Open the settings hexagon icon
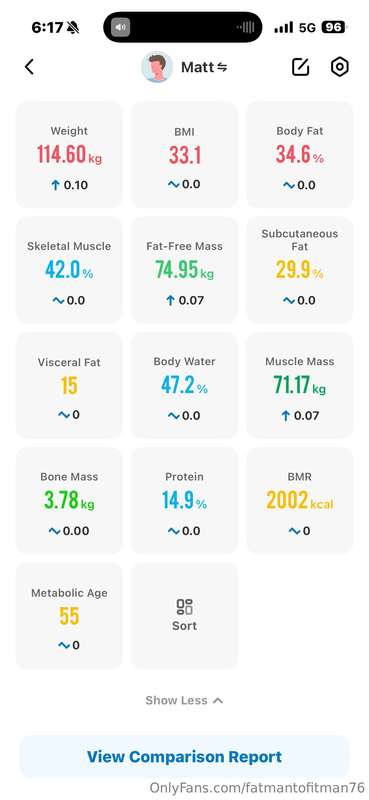Screen dimensions: 369x800 [x=339, y=67]
